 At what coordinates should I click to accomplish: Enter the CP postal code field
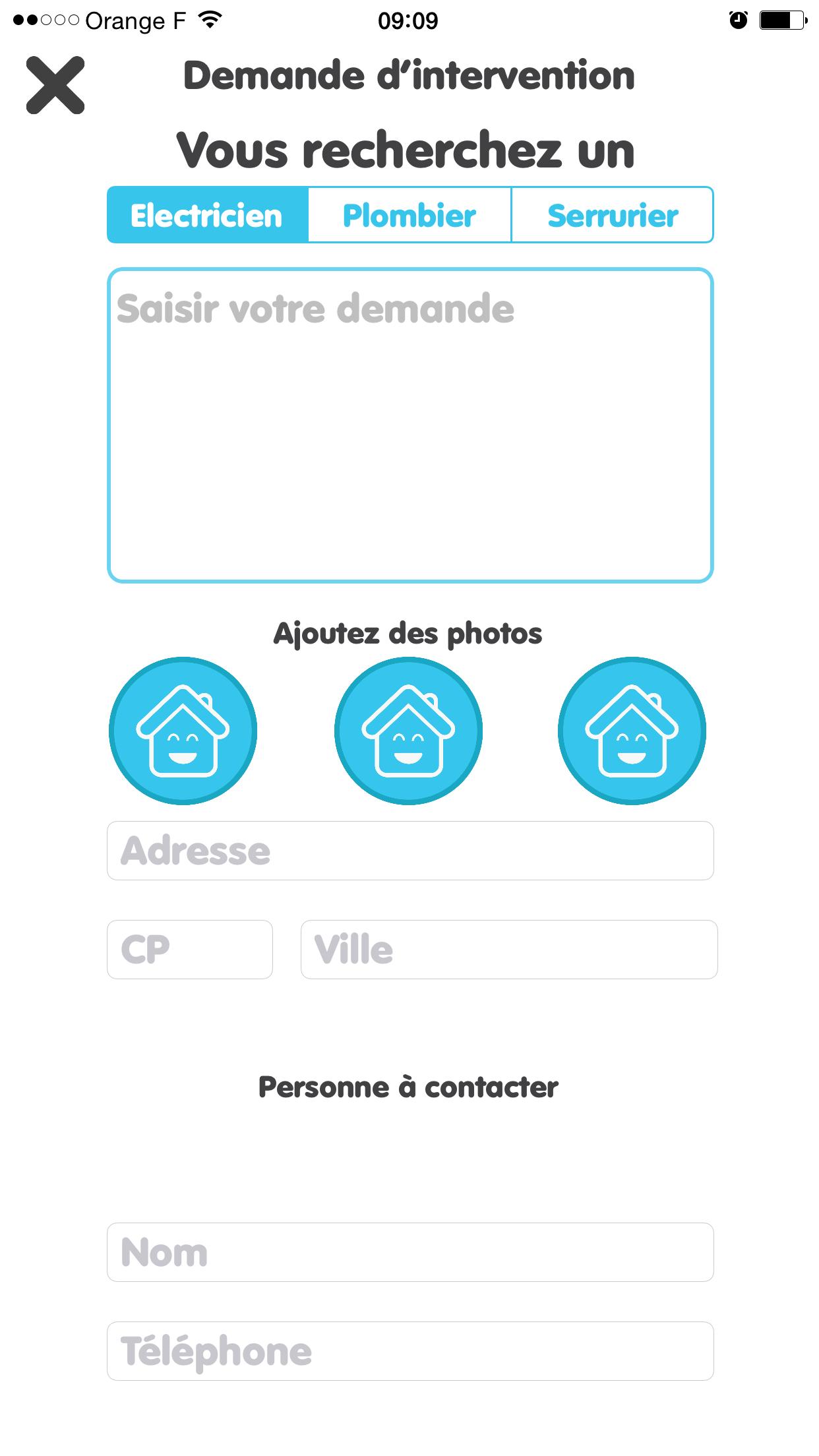point(190,950)
